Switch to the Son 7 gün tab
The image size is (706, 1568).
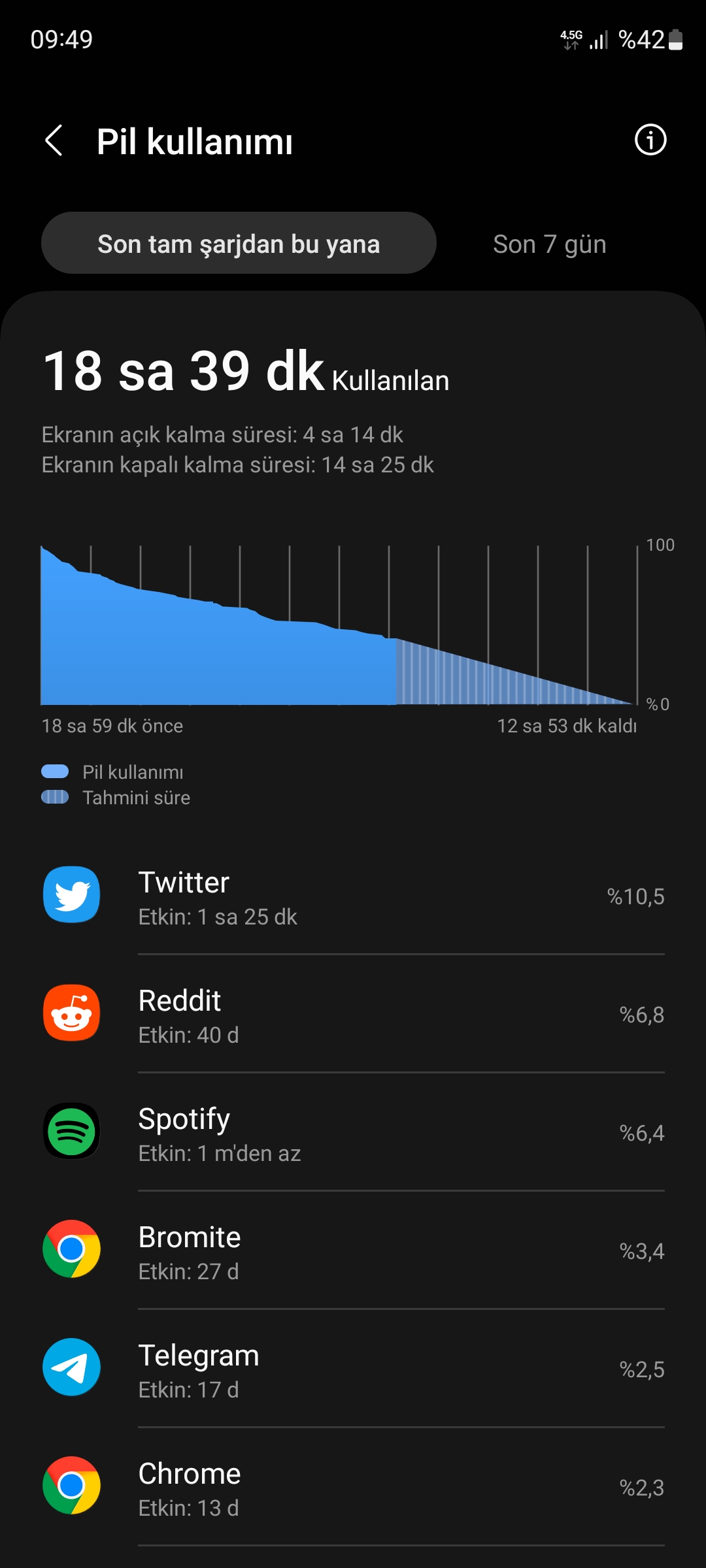[550, 244]
